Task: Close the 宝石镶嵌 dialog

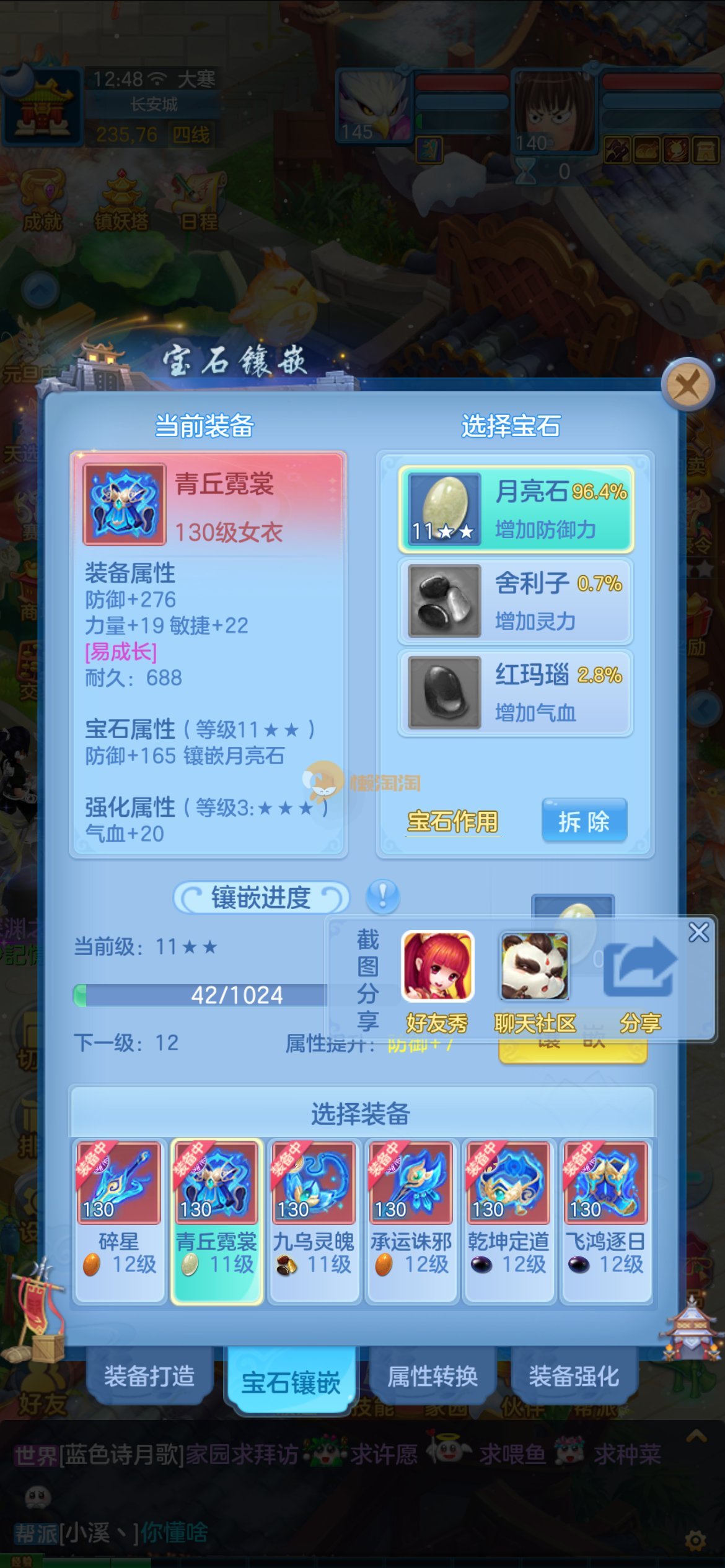Action: 687,385
